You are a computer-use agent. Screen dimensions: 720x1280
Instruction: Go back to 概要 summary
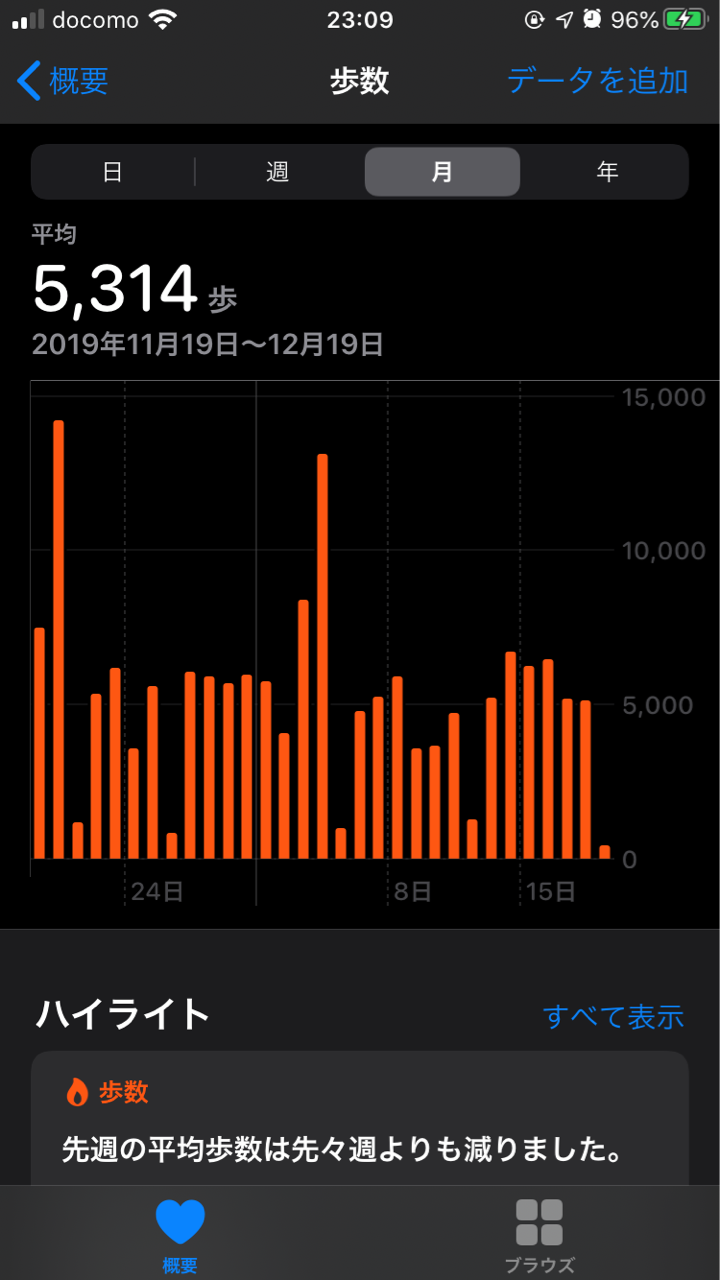pos(64,81)
